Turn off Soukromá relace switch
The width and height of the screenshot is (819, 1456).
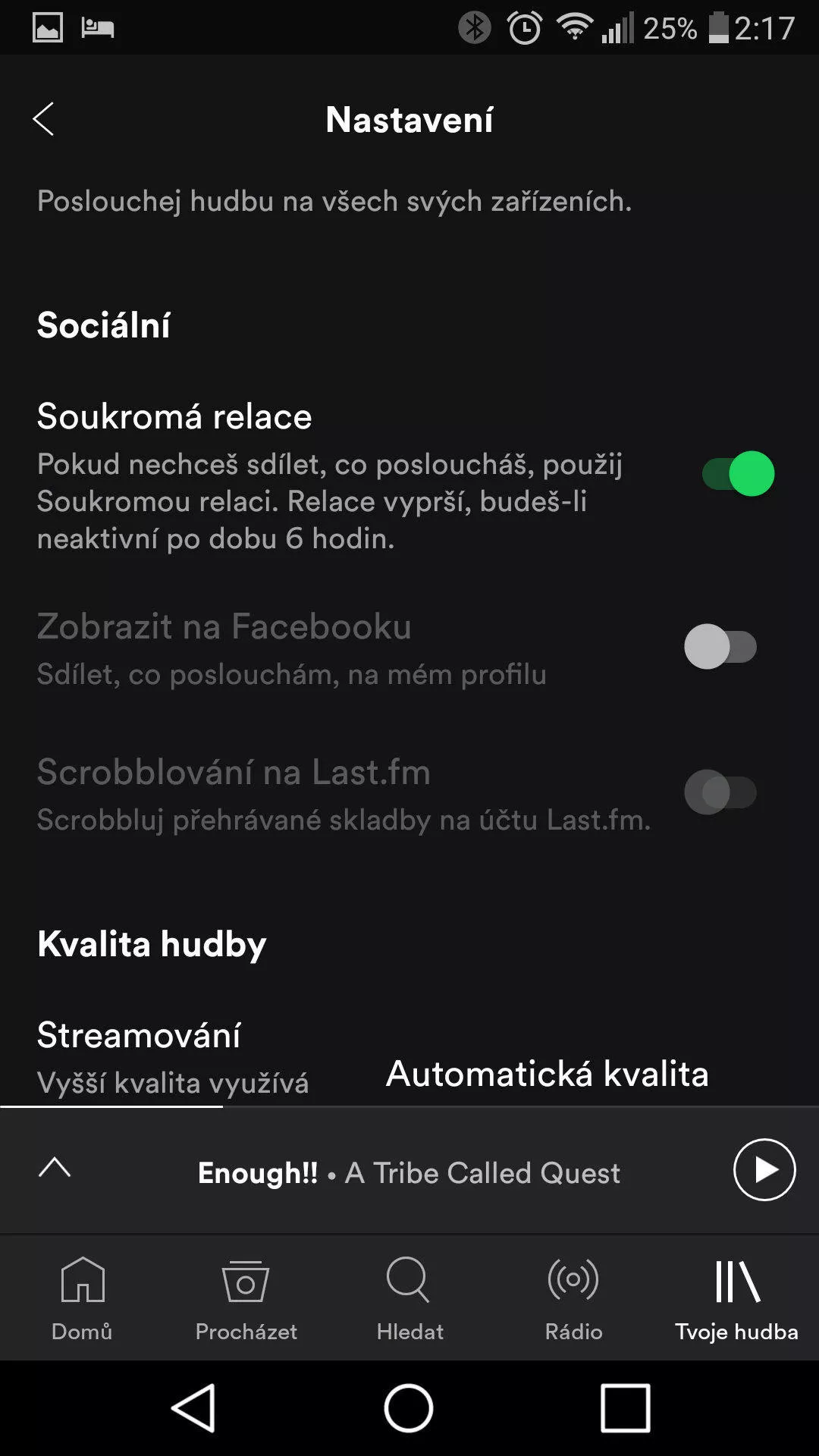737,474
